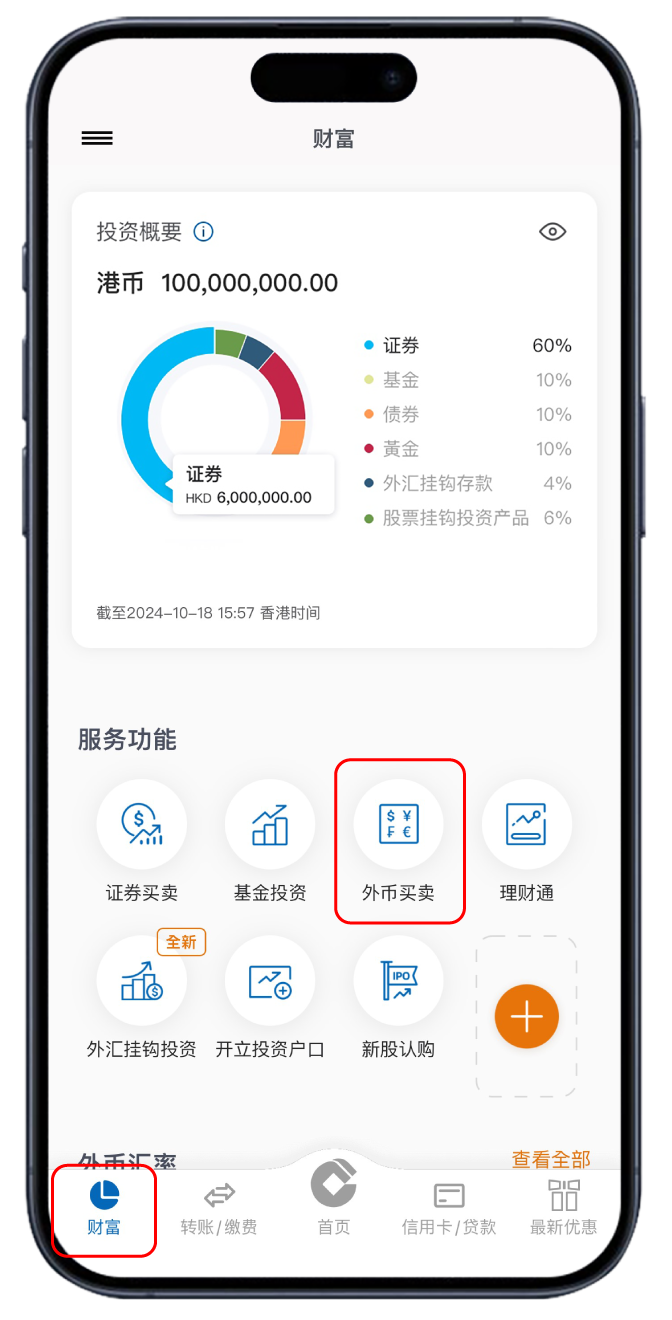Viewport: 672px width, 1320px height.
Task: Open 证券买卖 service
Action: coord(142,825)
